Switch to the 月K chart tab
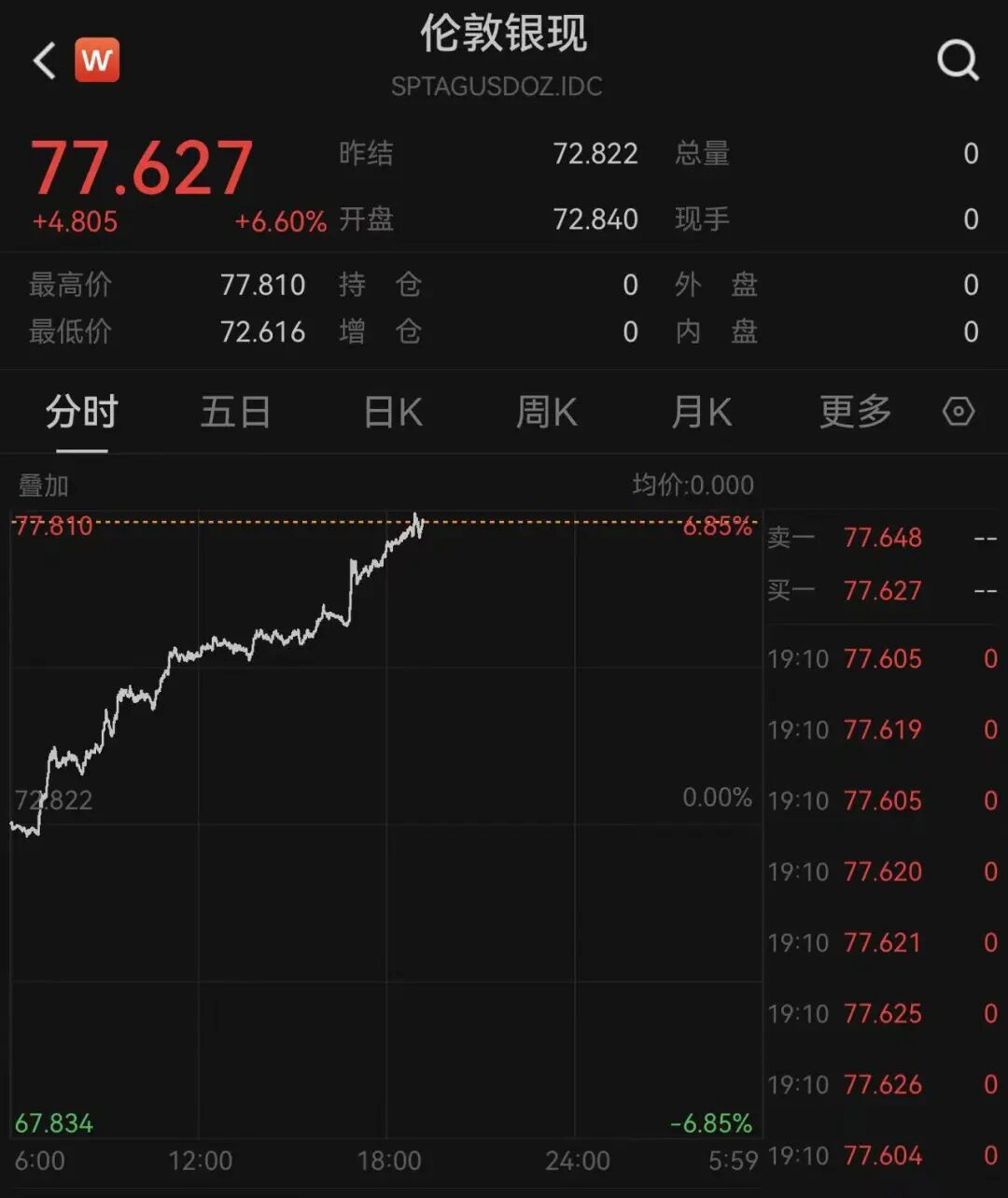This screenshot has height=1198, width=1008. [x=702, y=412]
